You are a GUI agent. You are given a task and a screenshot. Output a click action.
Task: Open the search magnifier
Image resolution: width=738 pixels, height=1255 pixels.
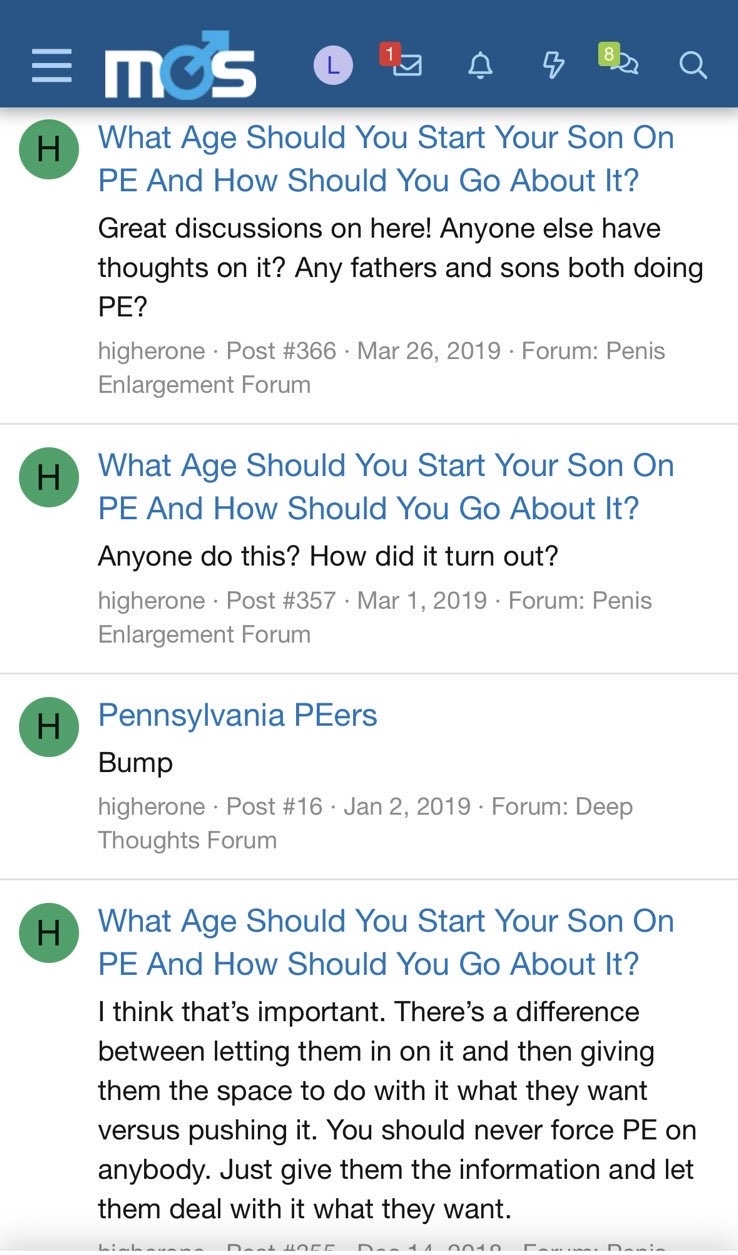click(693, 66)
